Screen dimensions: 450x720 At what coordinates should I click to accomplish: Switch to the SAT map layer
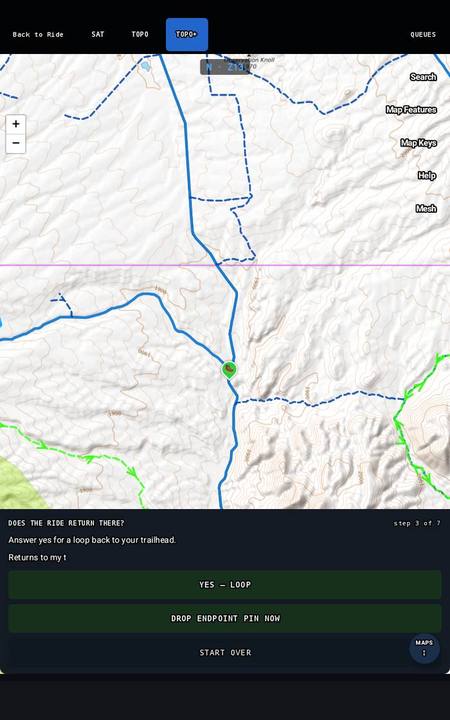point(98,34)
